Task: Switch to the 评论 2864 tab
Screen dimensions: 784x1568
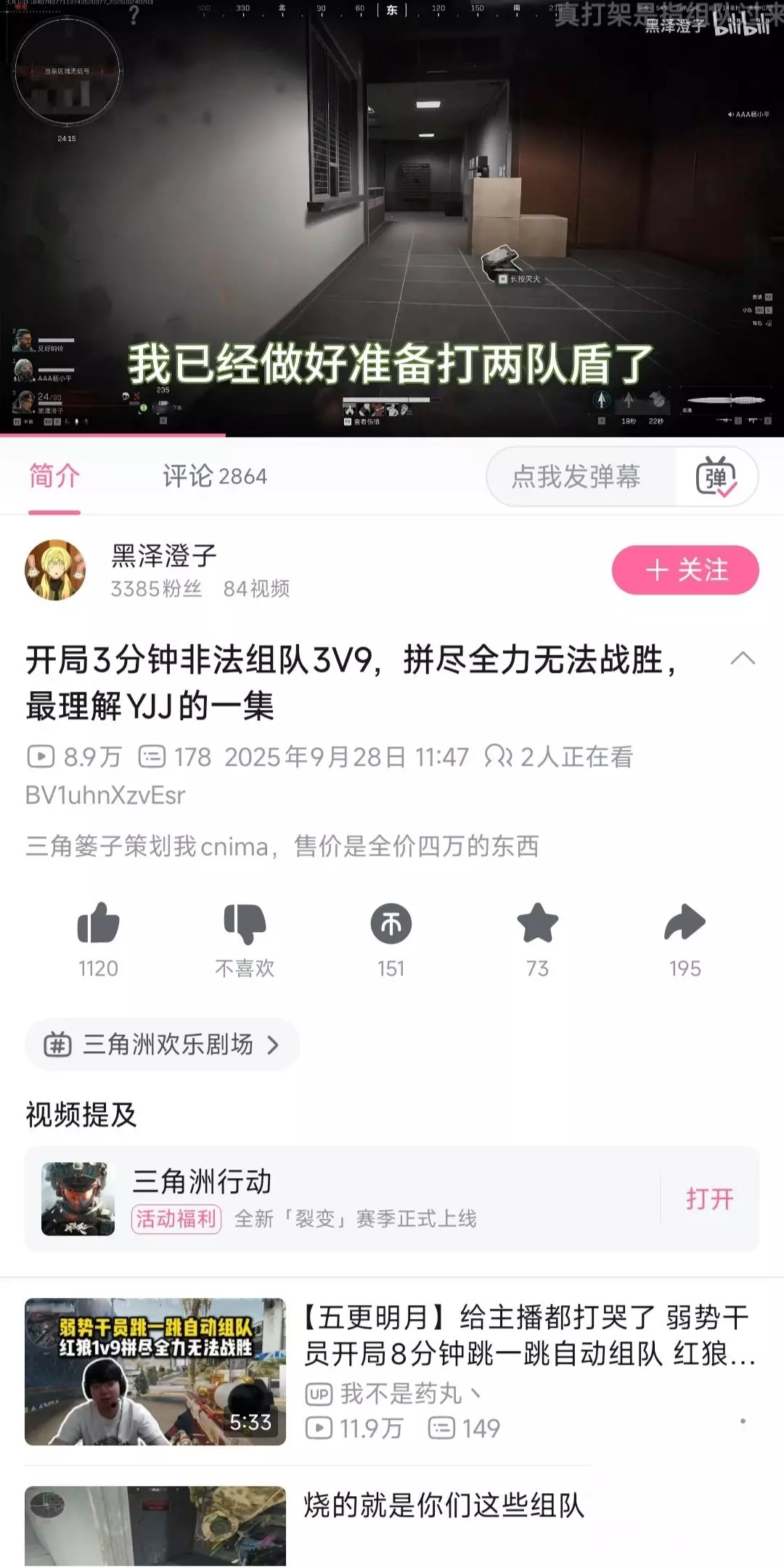Action: coord(215,476)
